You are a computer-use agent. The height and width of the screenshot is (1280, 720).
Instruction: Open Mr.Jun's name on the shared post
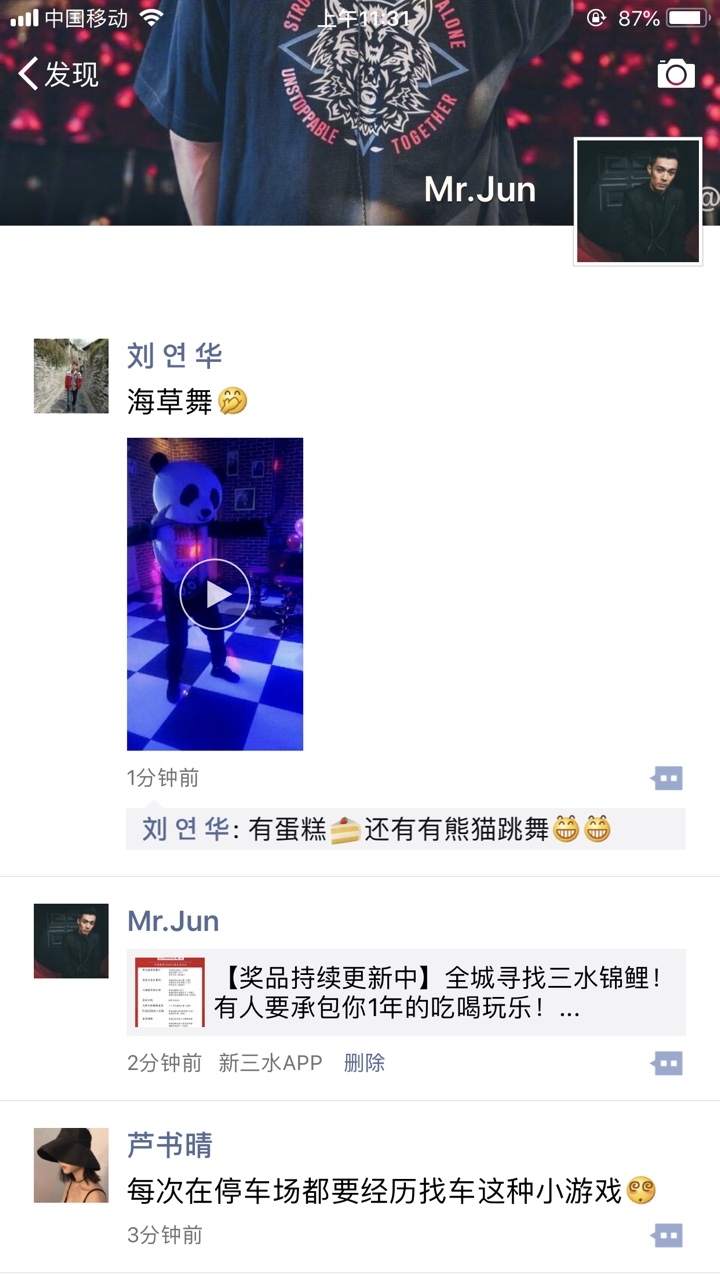pos(173,921)
